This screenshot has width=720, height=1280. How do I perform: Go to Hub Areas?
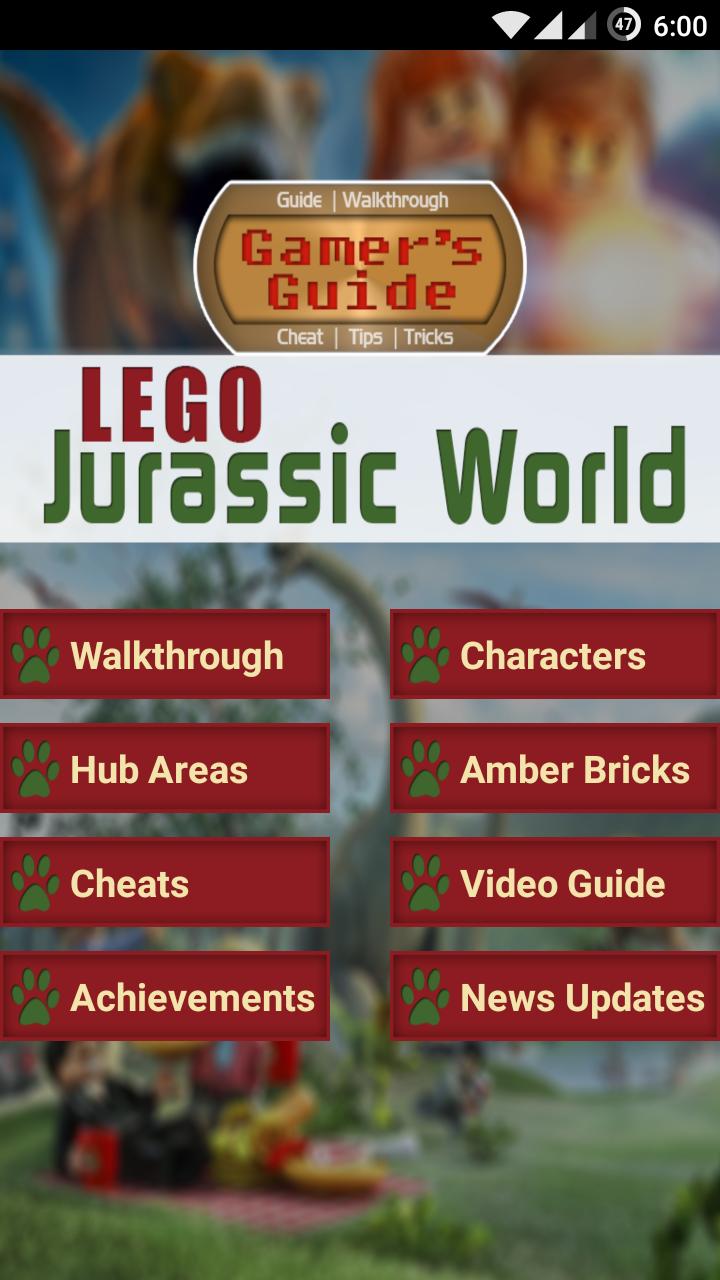[x=165, y=769]
